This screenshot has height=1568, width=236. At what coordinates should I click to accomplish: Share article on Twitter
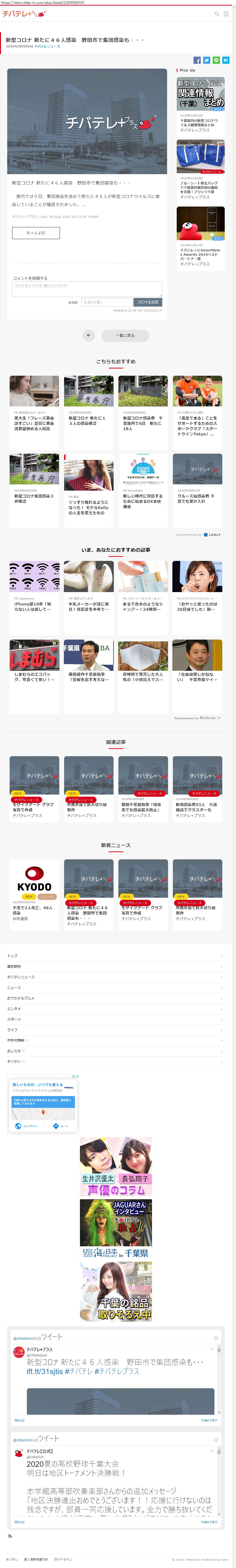pyautogui.click(x=207, y=60)
